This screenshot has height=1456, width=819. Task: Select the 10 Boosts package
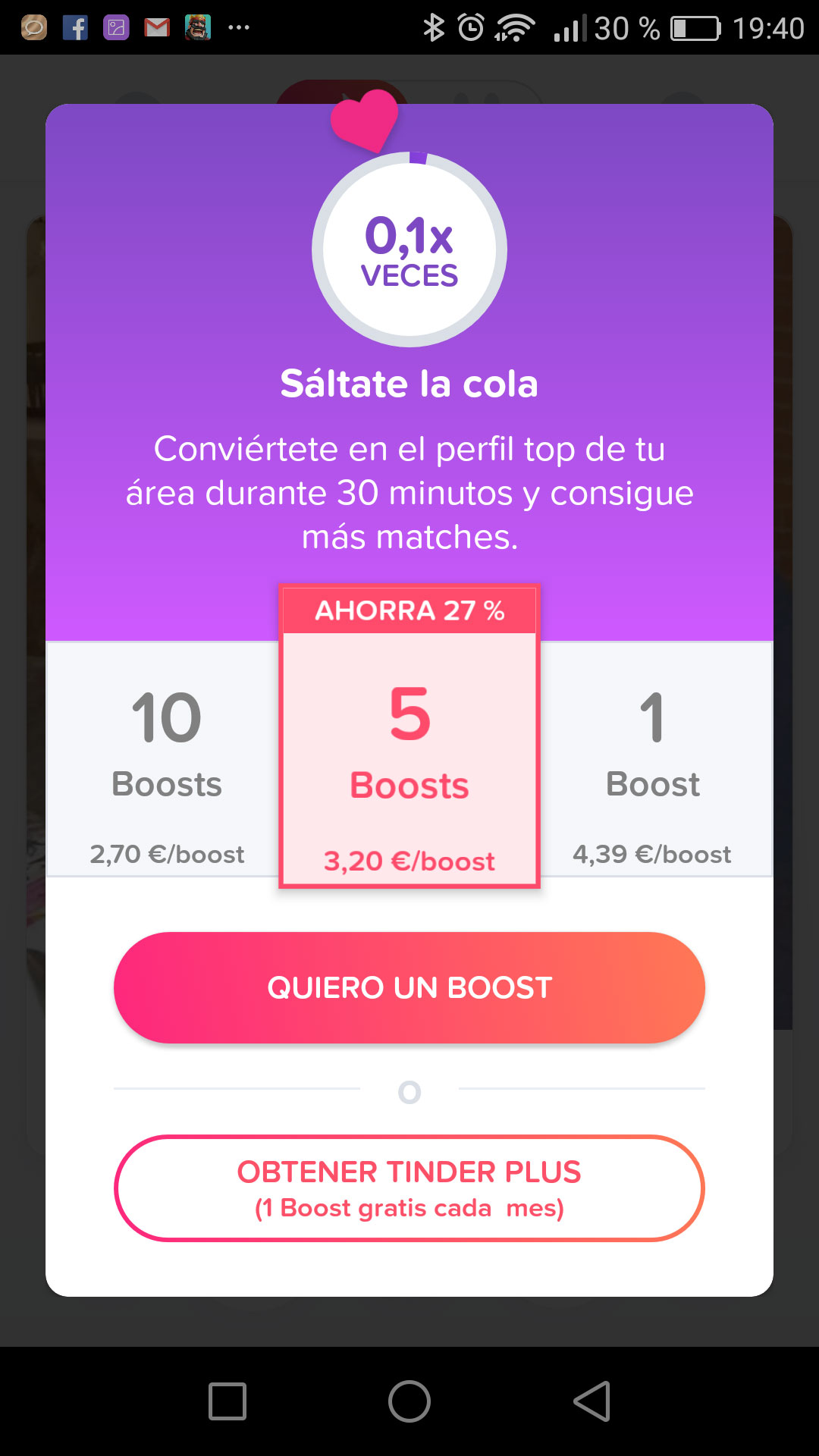coord(165,760)
